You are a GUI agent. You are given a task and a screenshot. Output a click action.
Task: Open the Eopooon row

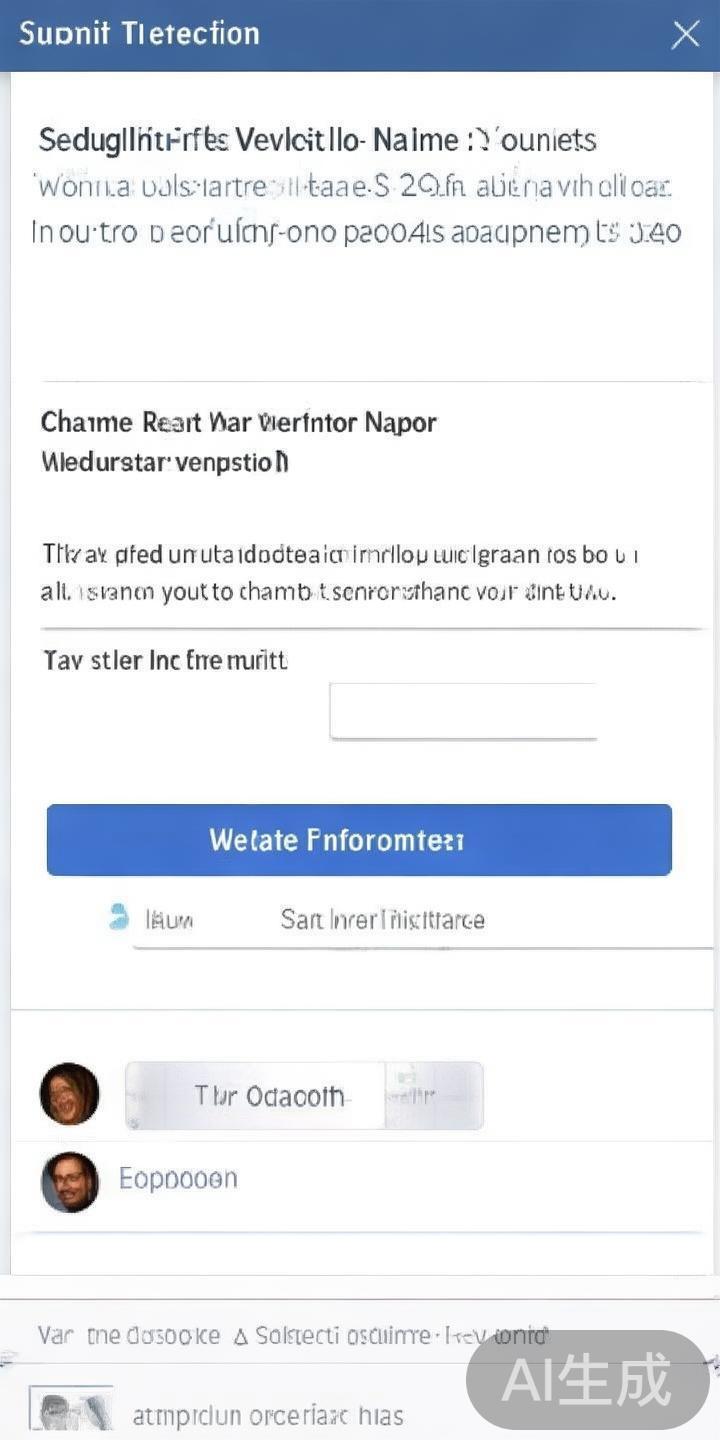click(x=178, y=1179)
